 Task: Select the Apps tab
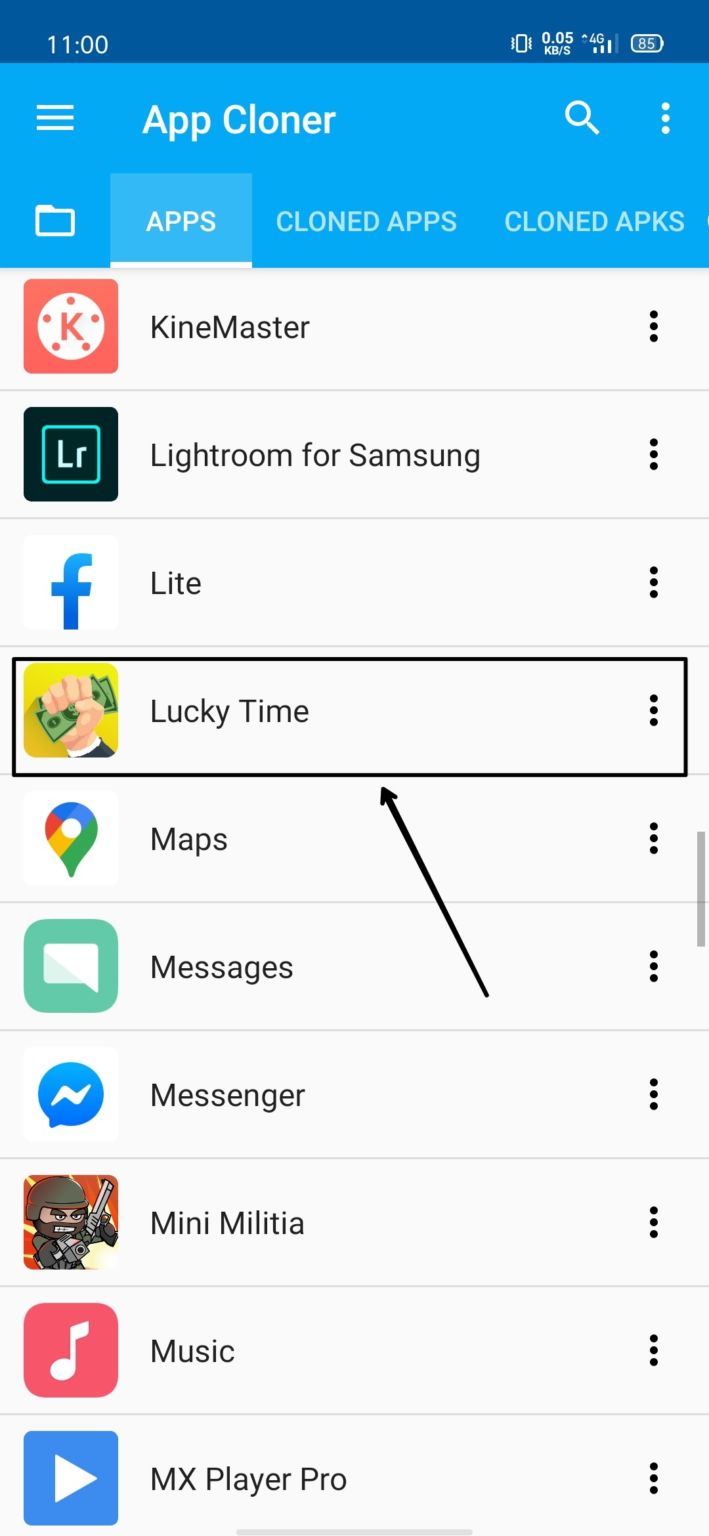tap(181, 221)
